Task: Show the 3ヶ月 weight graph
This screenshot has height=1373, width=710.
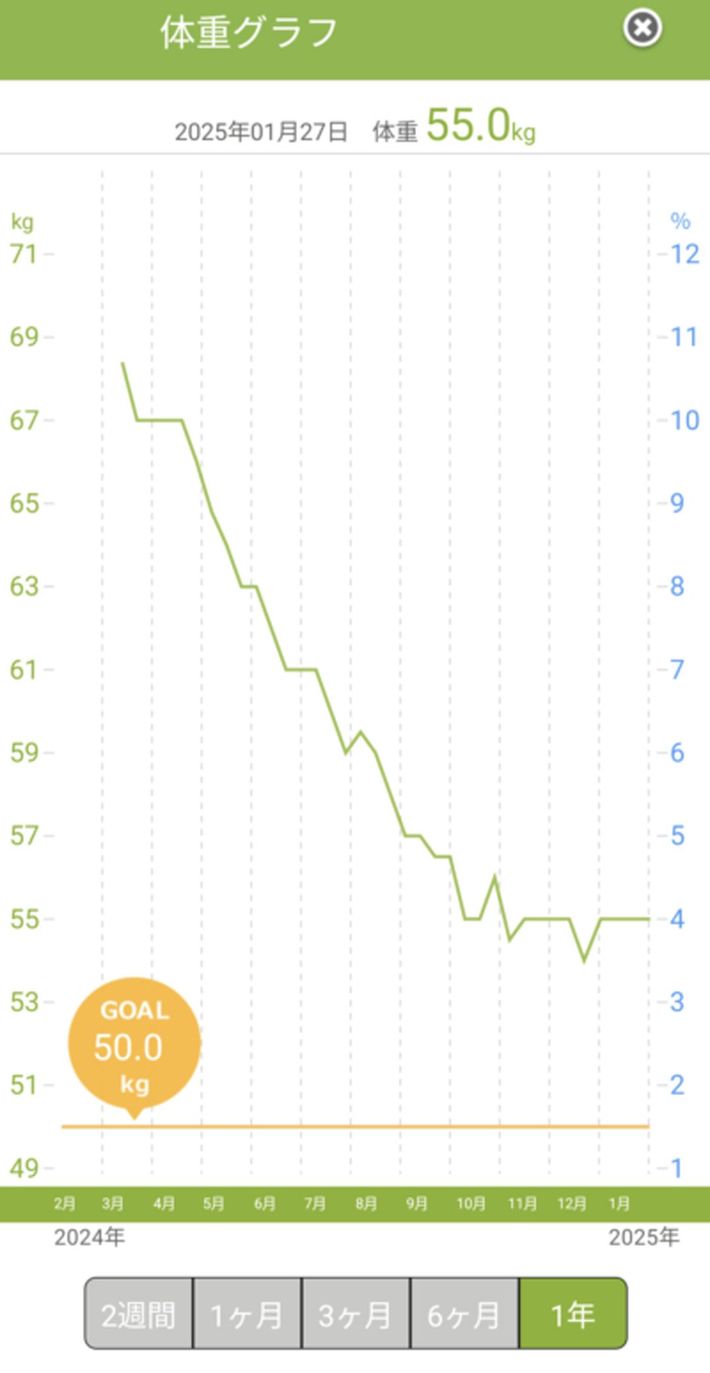Action: [356, 1314]
